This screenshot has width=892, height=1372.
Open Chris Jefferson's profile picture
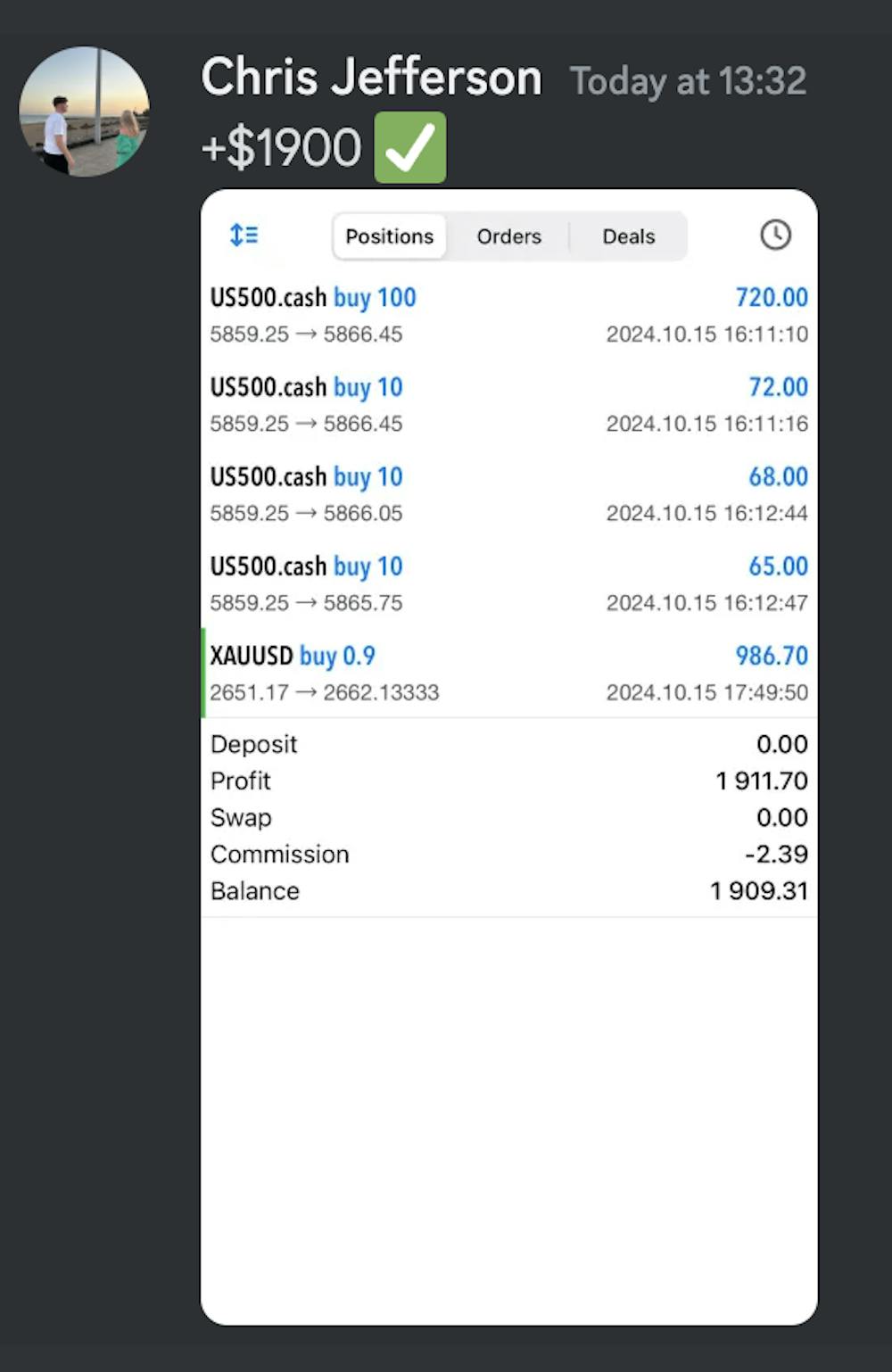[84, 112]
